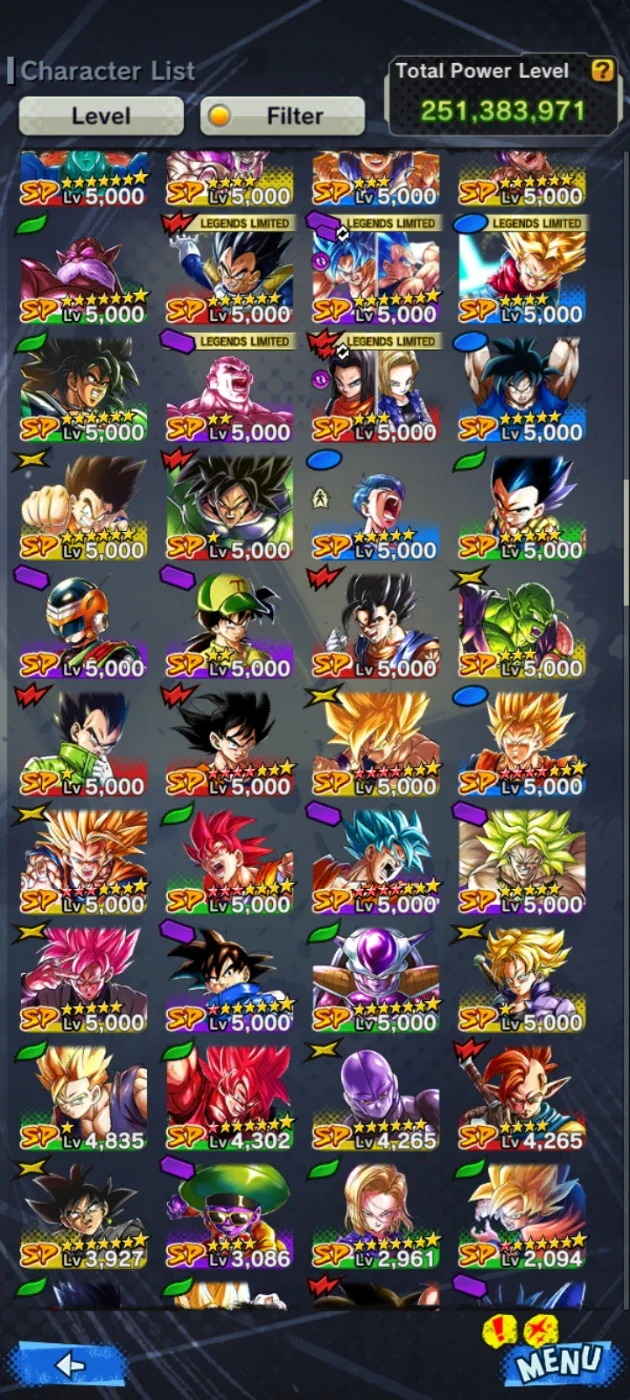The width and height of the screenshot is (630, 1400).
Task: Open the Filter options
Action: click(282, 116)
